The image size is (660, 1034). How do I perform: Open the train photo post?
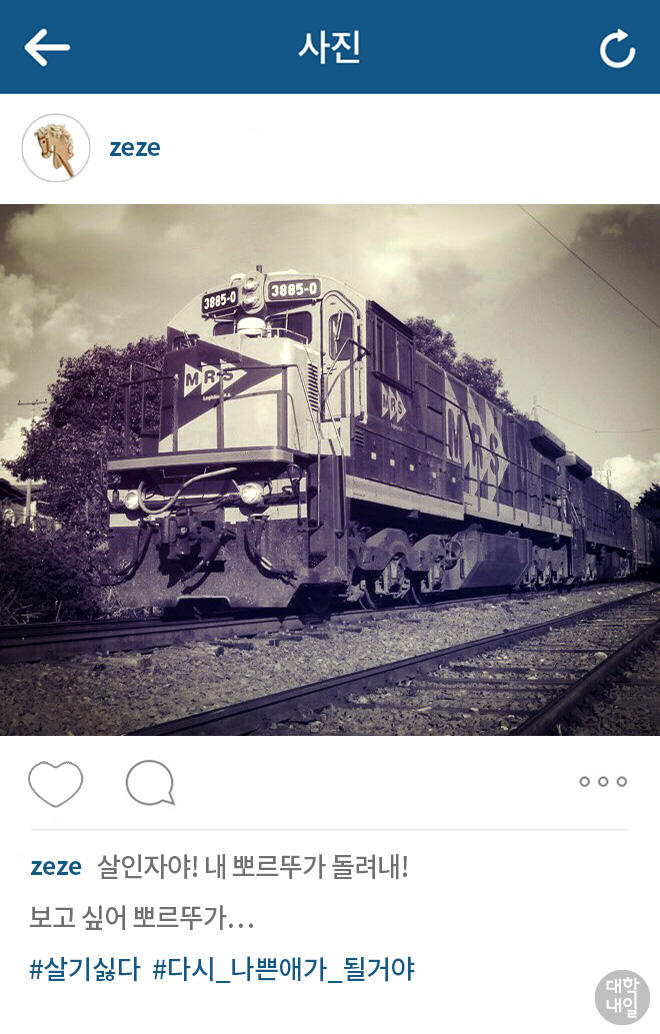click(x=330, y=469)
